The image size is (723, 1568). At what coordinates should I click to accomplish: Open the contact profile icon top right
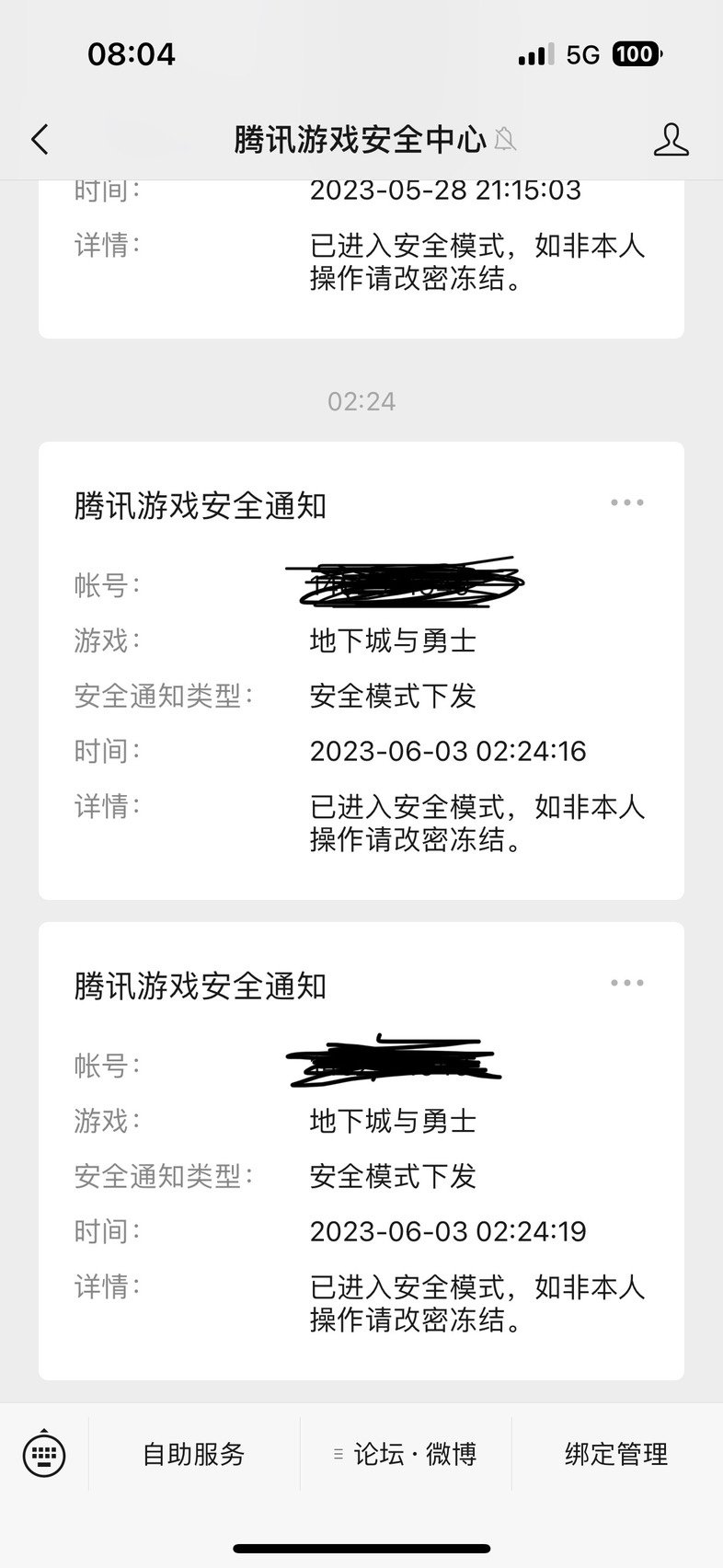coord(672,139)
